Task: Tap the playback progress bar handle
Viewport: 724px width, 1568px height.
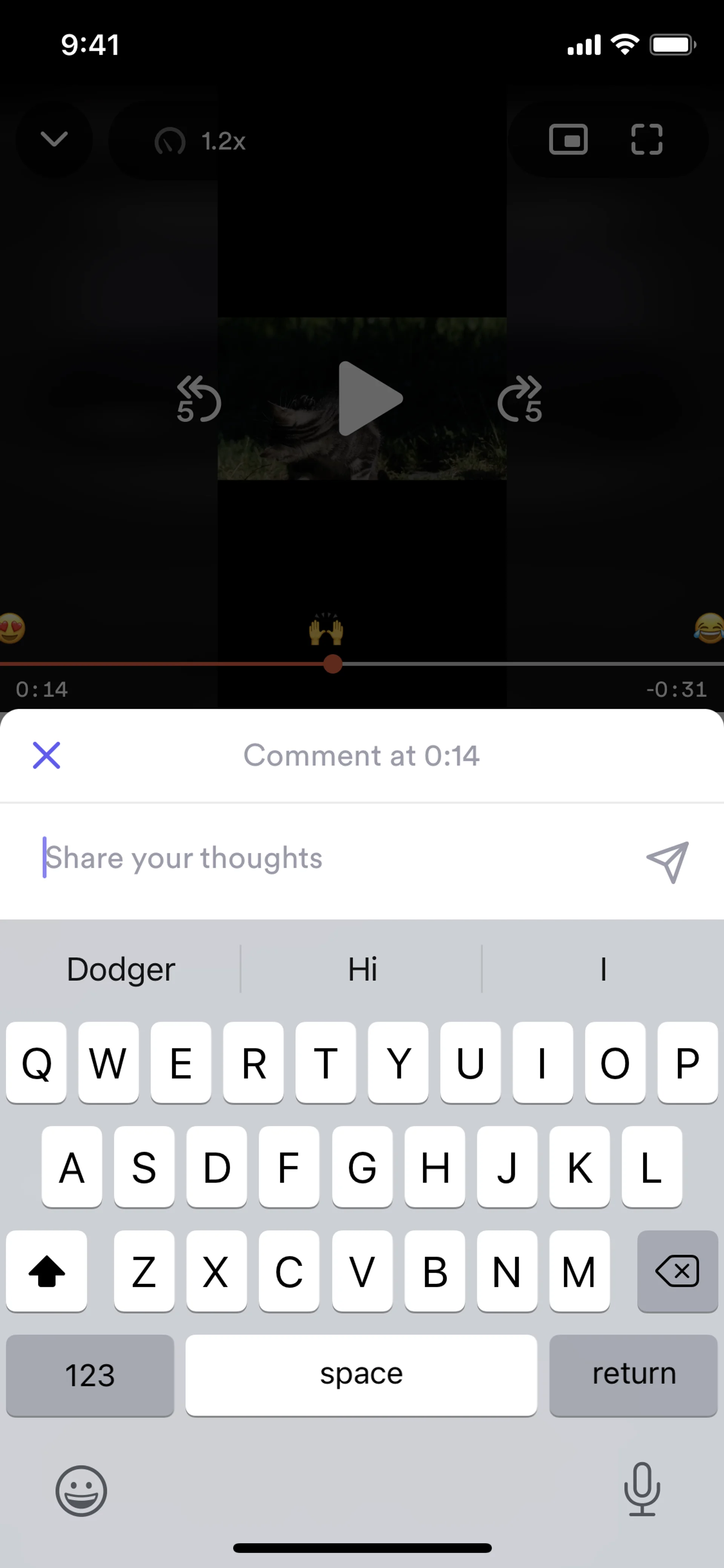Action: [333, 663]
